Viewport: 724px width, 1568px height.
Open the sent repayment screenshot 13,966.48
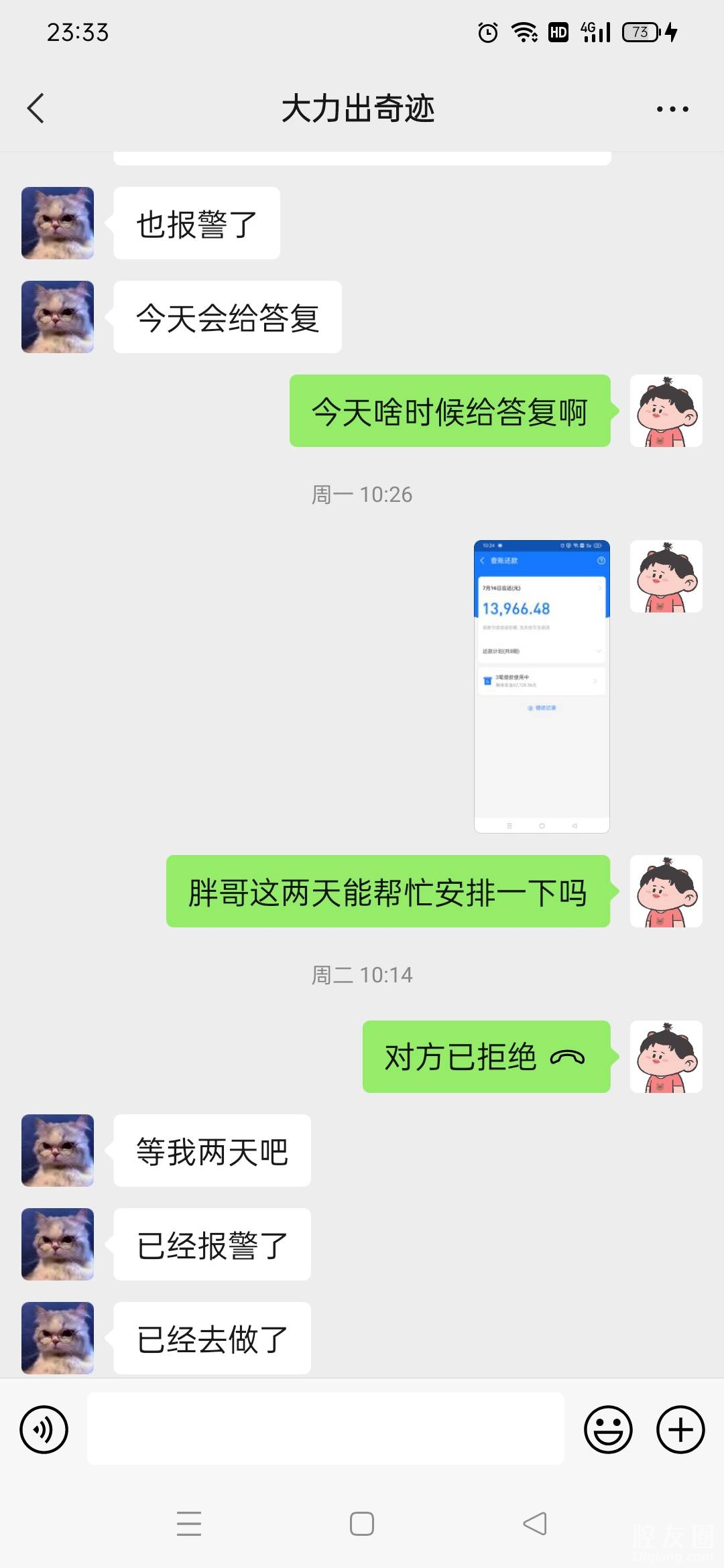[542, 686]
